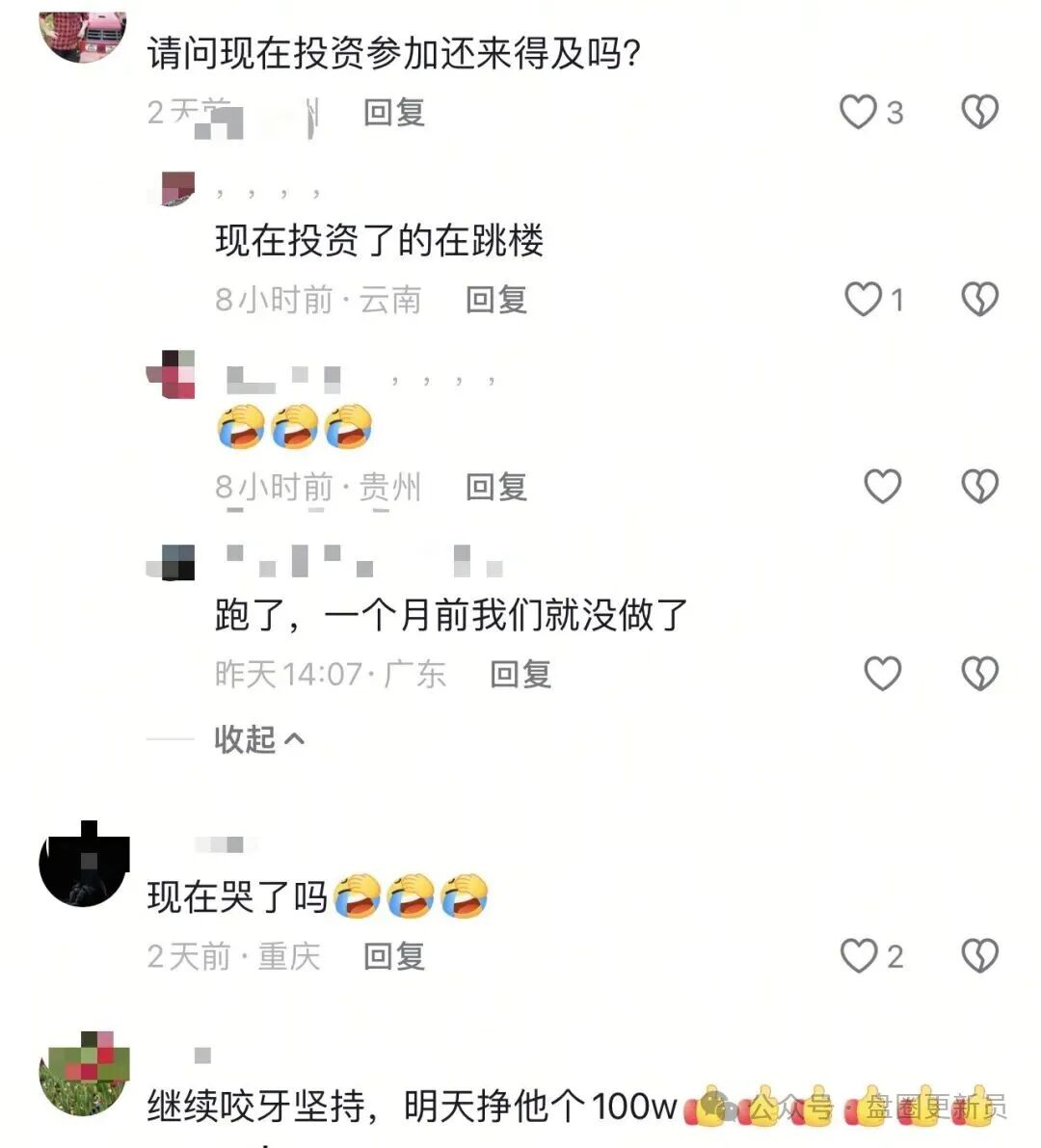Open profile avatar of 现在哭了吗 commenter
Image resolution: width=1041 pixels, height=1148 pixels.
pos(84,864)
